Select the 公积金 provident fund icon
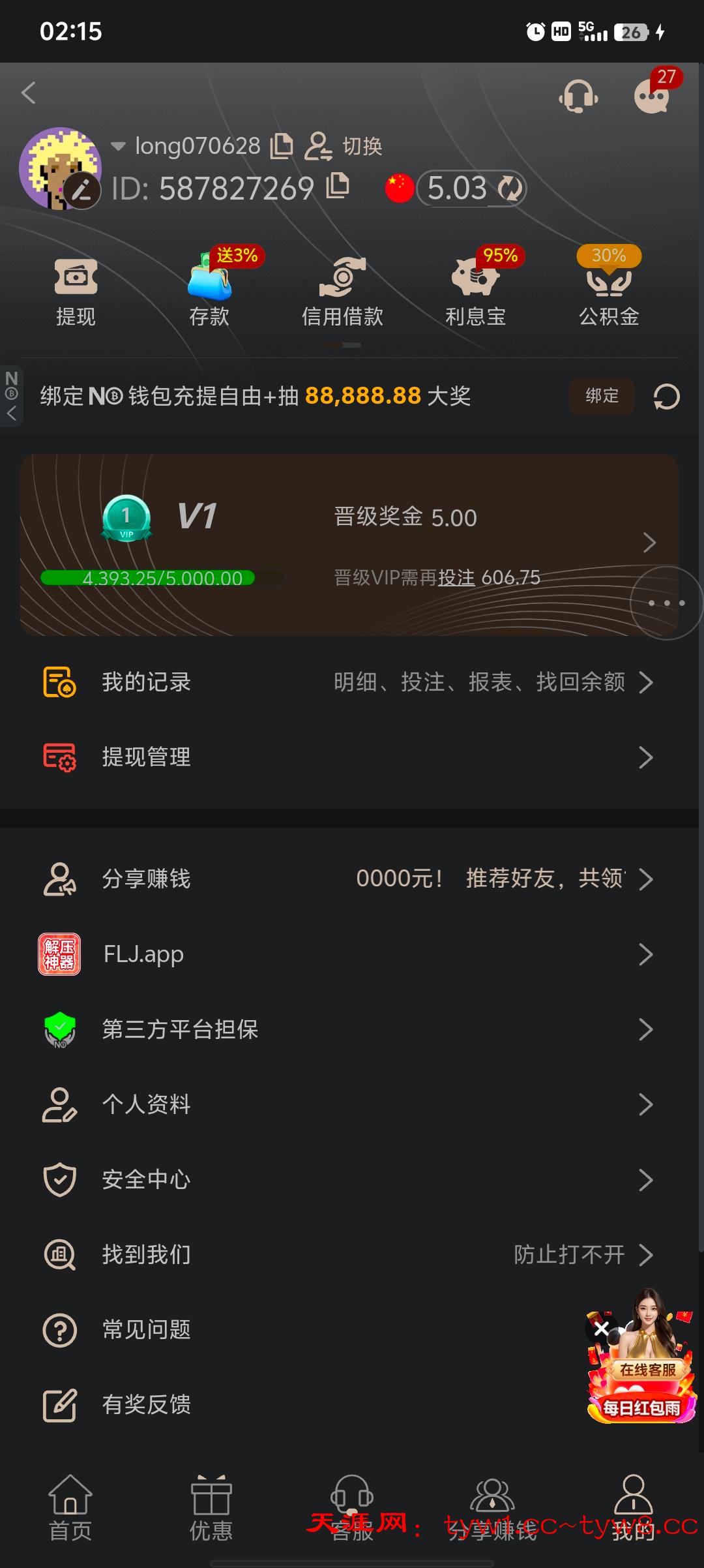This screenshot has height=1568, width=704. (x=608, y=284)
